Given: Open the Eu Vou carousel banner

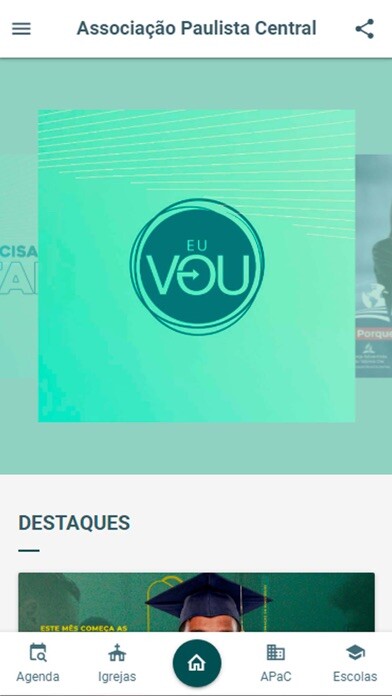Looking at the screenshot, I should point(196,265).
